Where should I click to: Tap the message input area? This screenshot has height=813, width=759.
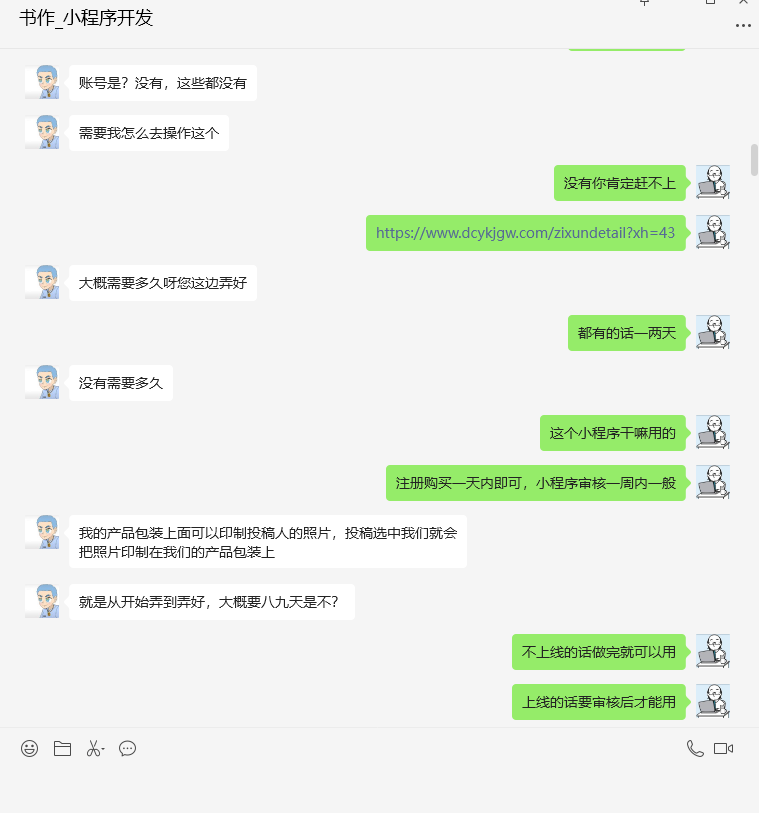coord(380,786)
